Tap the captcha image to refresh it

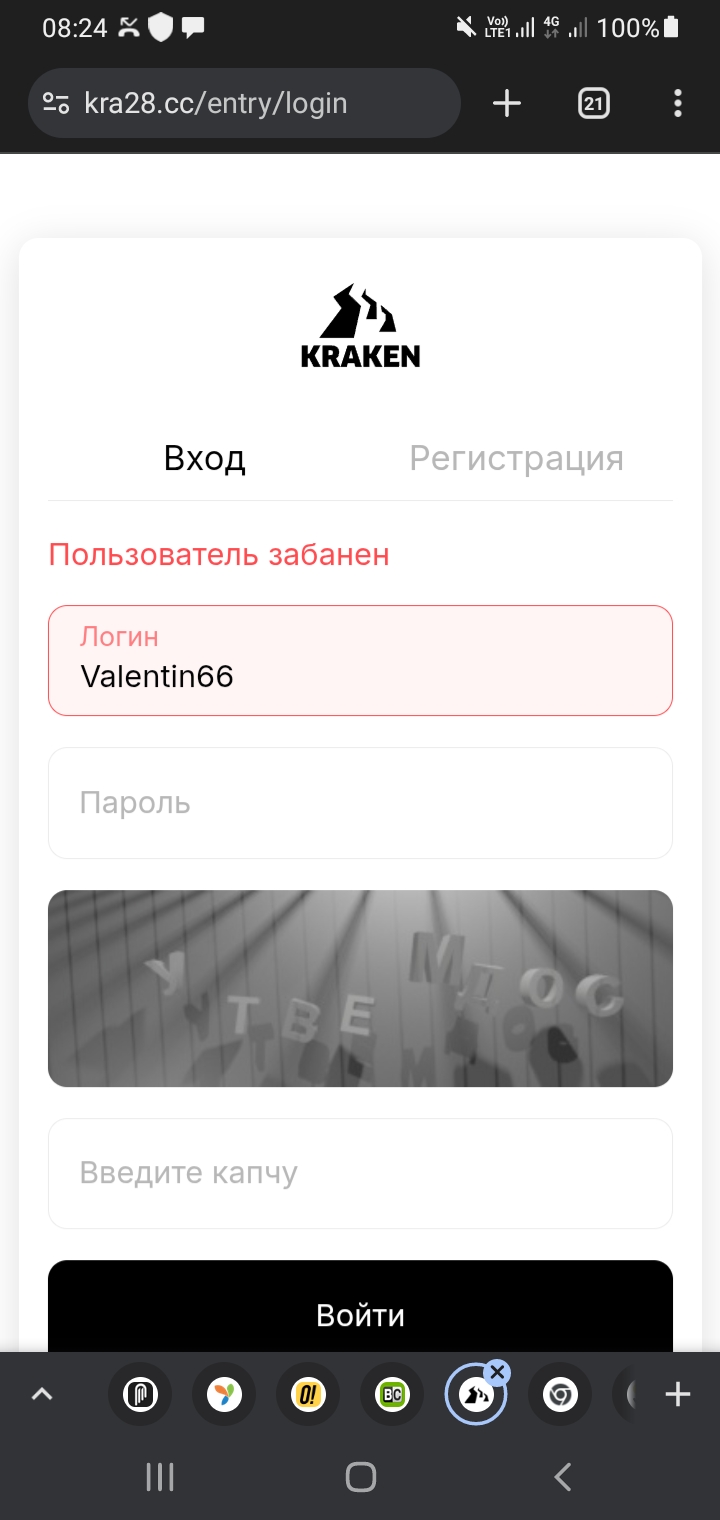coord(360,988)
